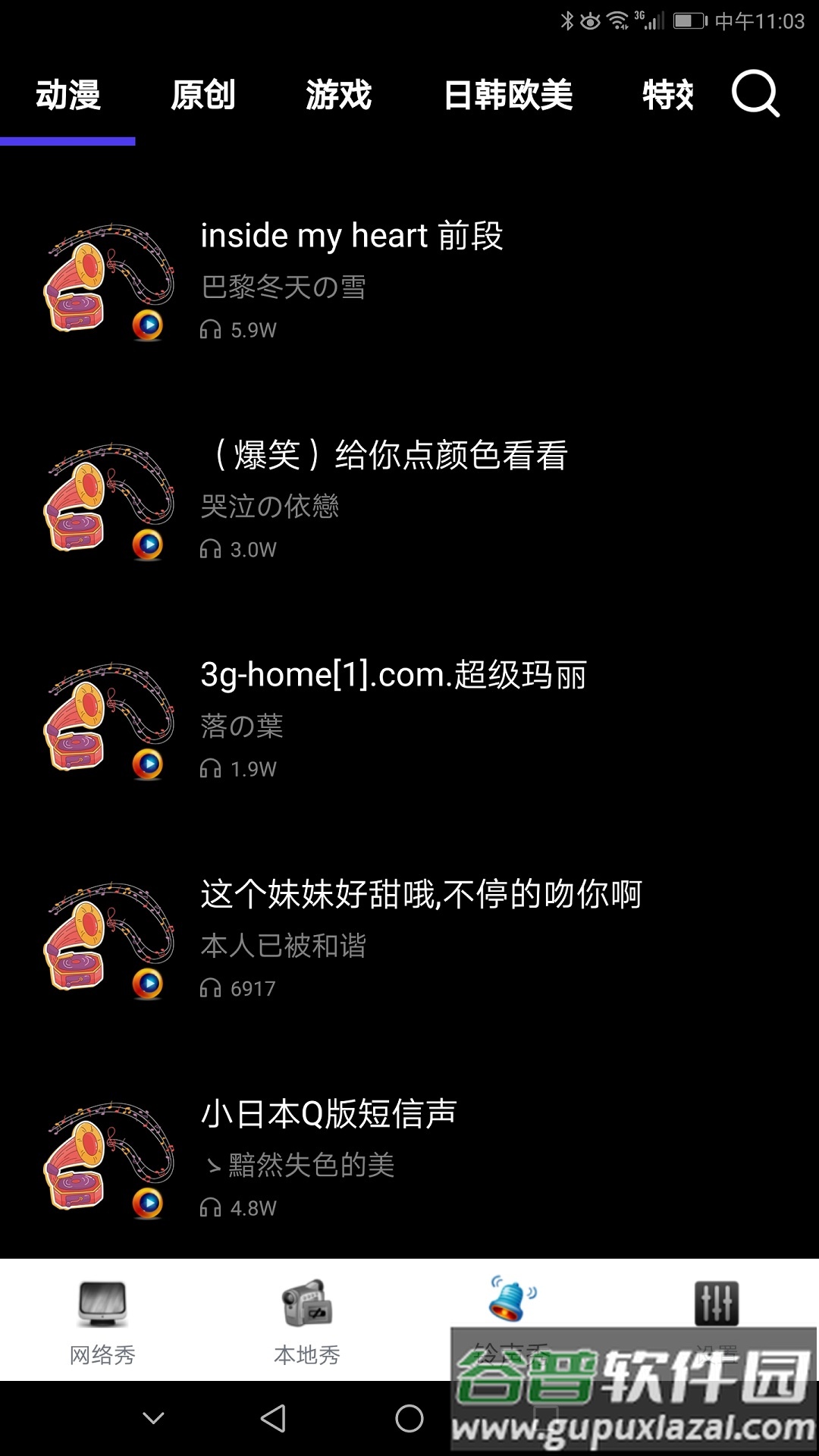
Task: Open the ringtone bell bottom tab
Action: pyautogui.click(x=512, y=1301)
